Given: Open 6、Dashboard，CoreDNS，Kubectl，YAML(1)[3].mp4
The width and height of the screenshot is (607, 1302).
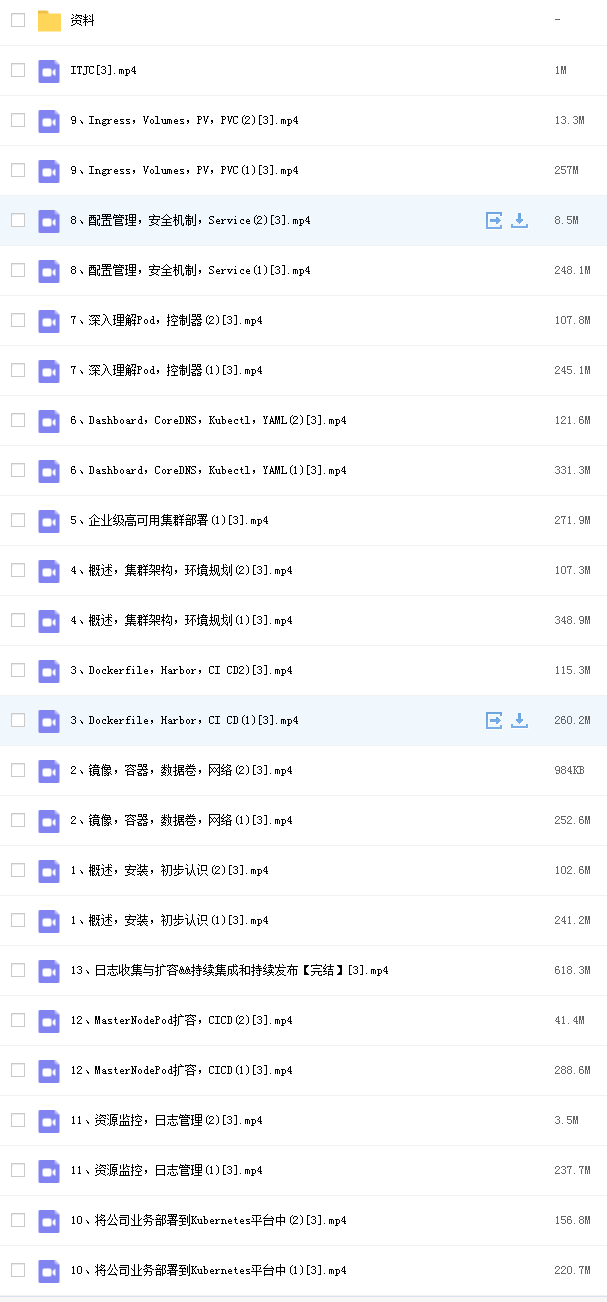Looking at the screenshot, I should point(208,470).
